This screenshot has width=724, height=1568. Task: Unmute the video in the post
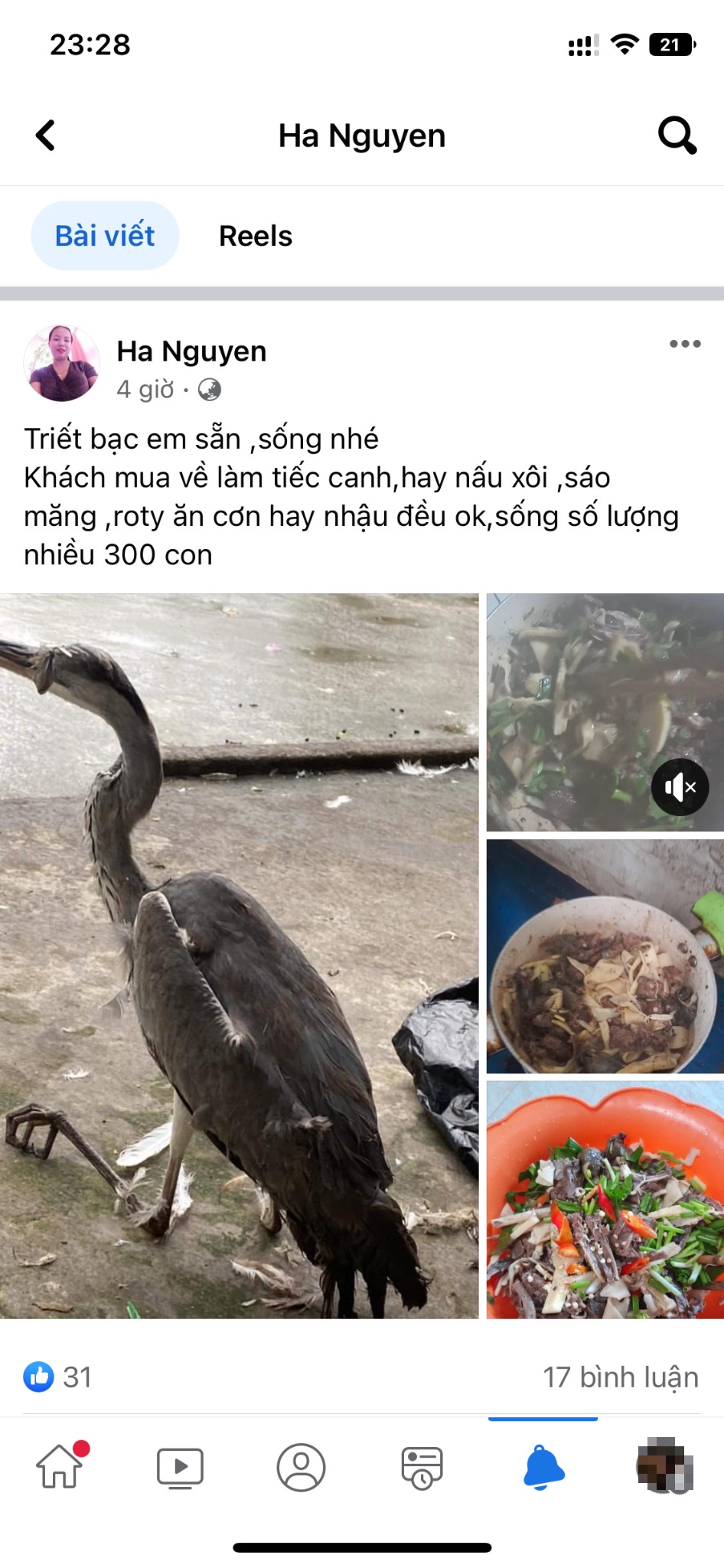(679, 787)
